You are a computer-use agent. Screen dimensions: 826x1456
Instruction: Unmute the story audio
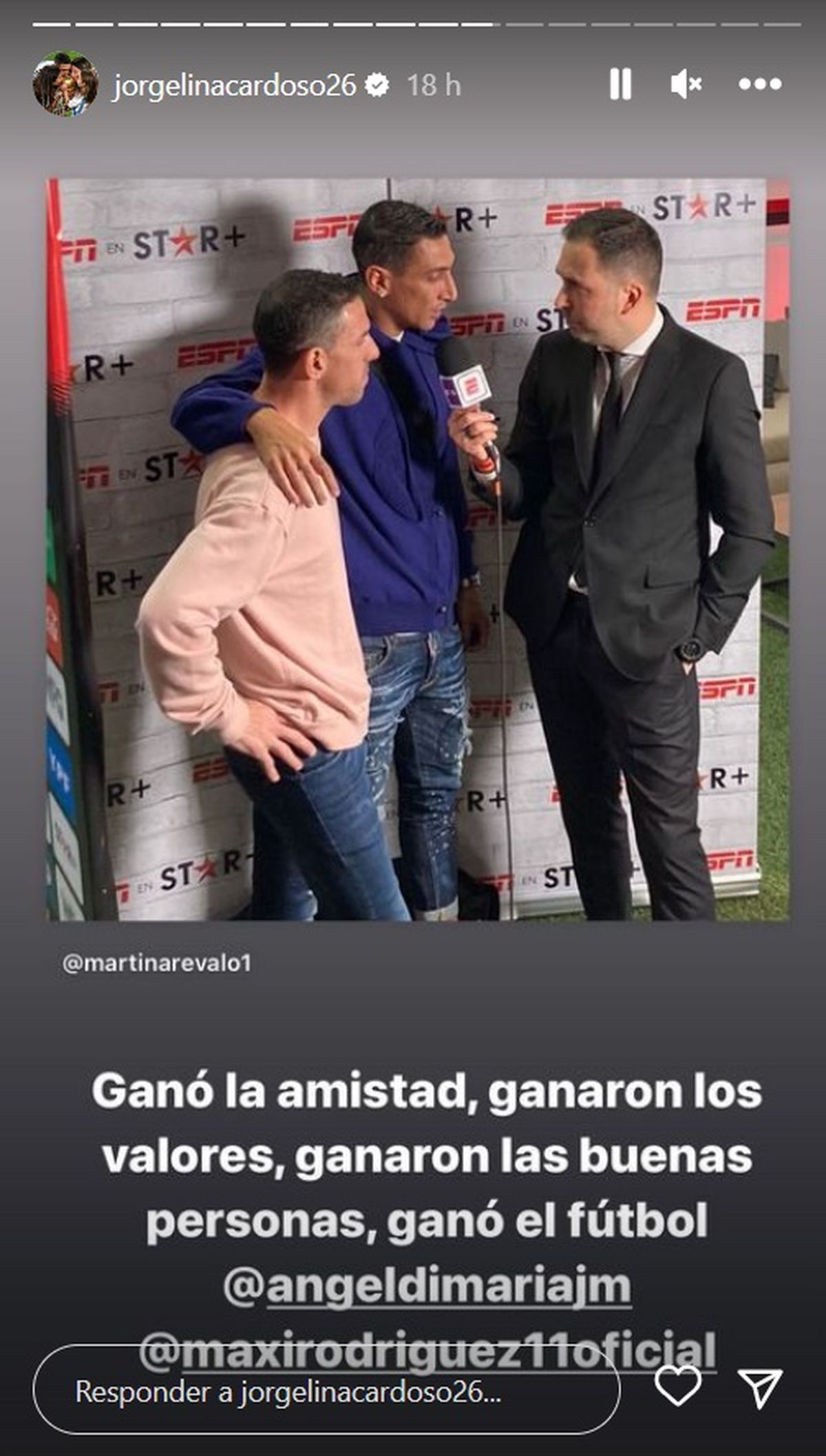686,85
